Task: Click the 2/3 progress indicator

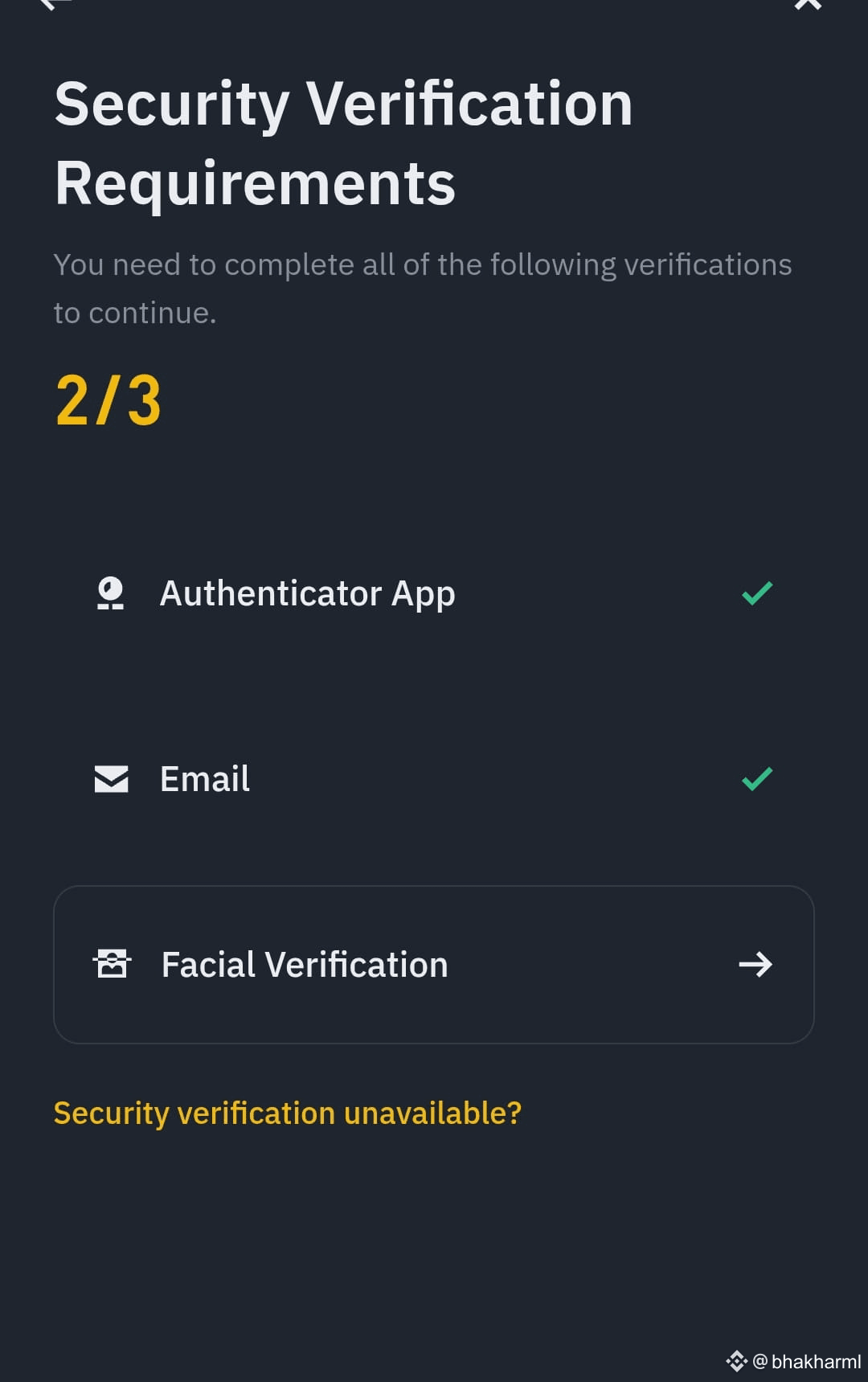Action: [x=107, y=400]
